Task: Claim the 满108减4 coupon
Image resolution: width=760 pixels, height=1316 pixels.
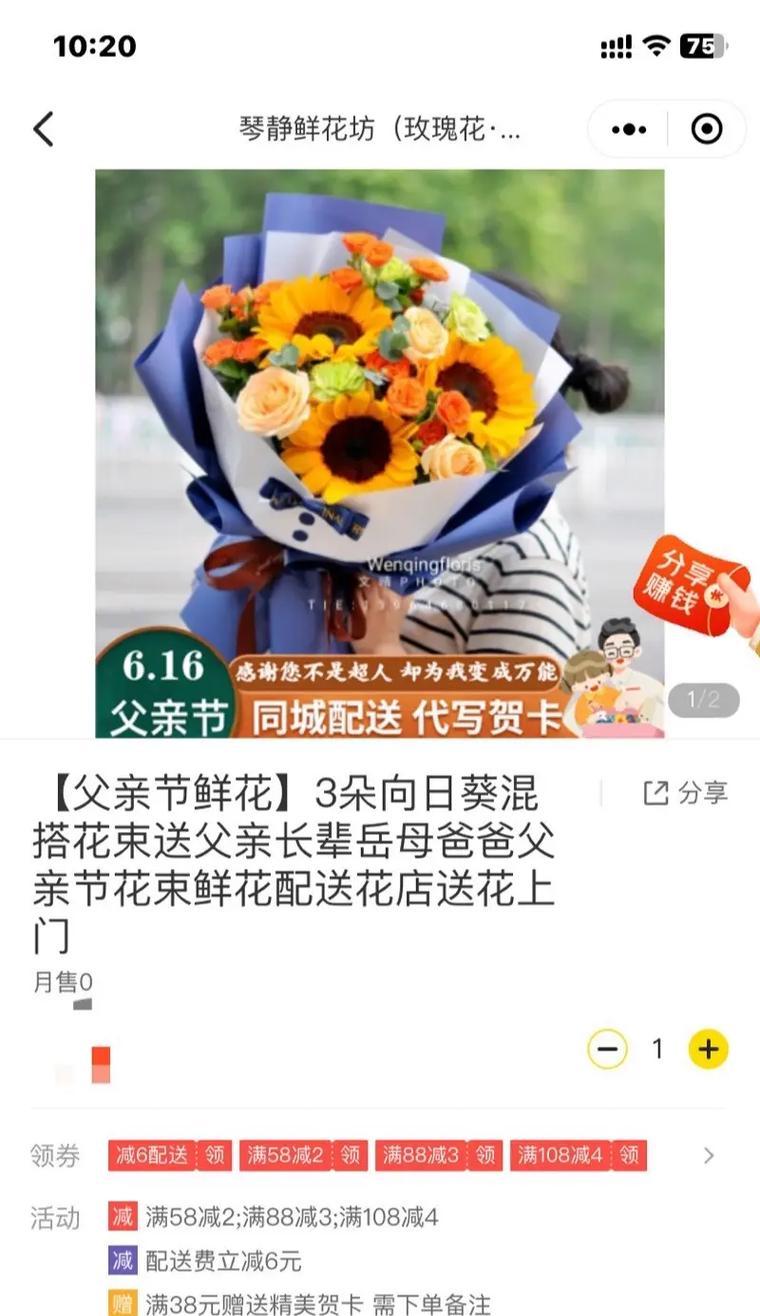Action: (628, 1156)
